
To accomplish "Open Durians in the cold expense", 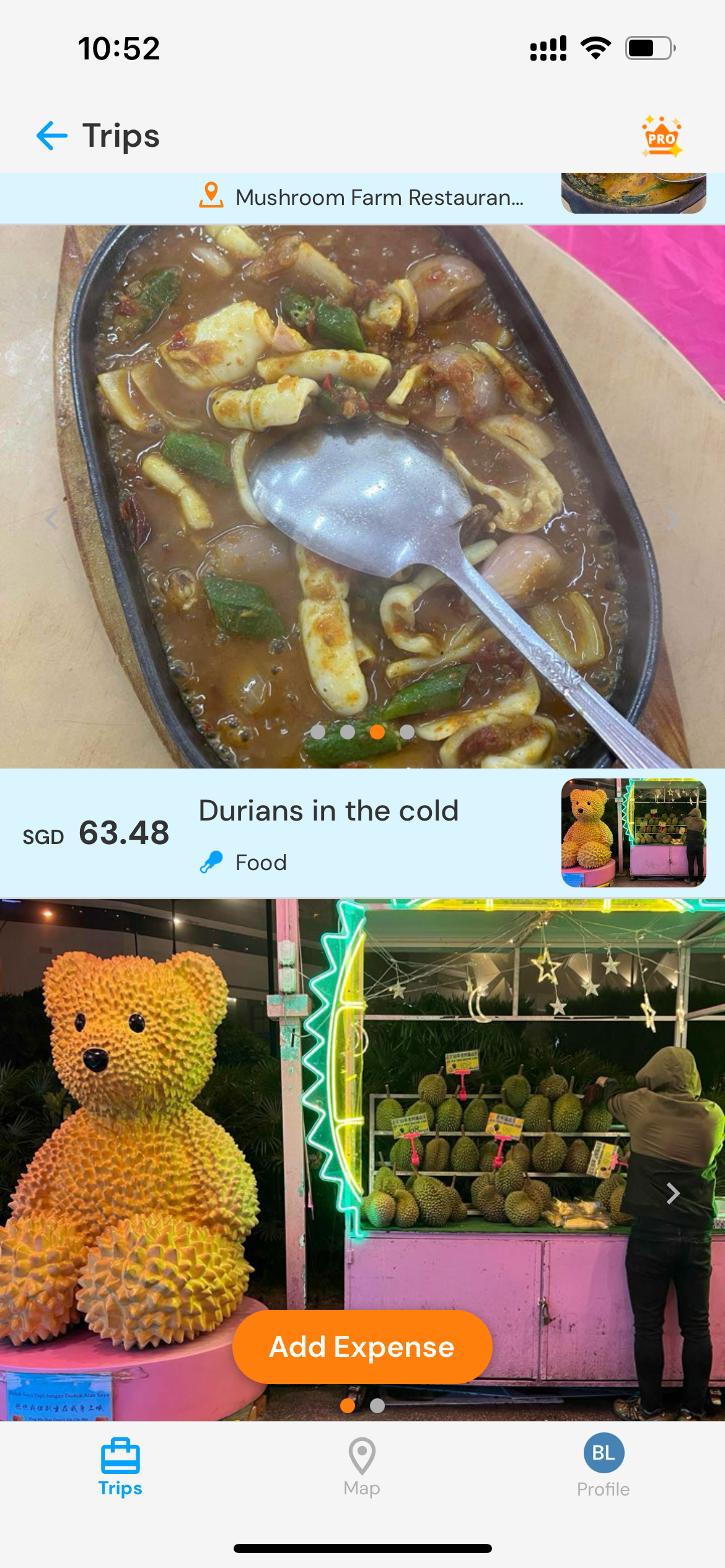I will click(328, 811).
